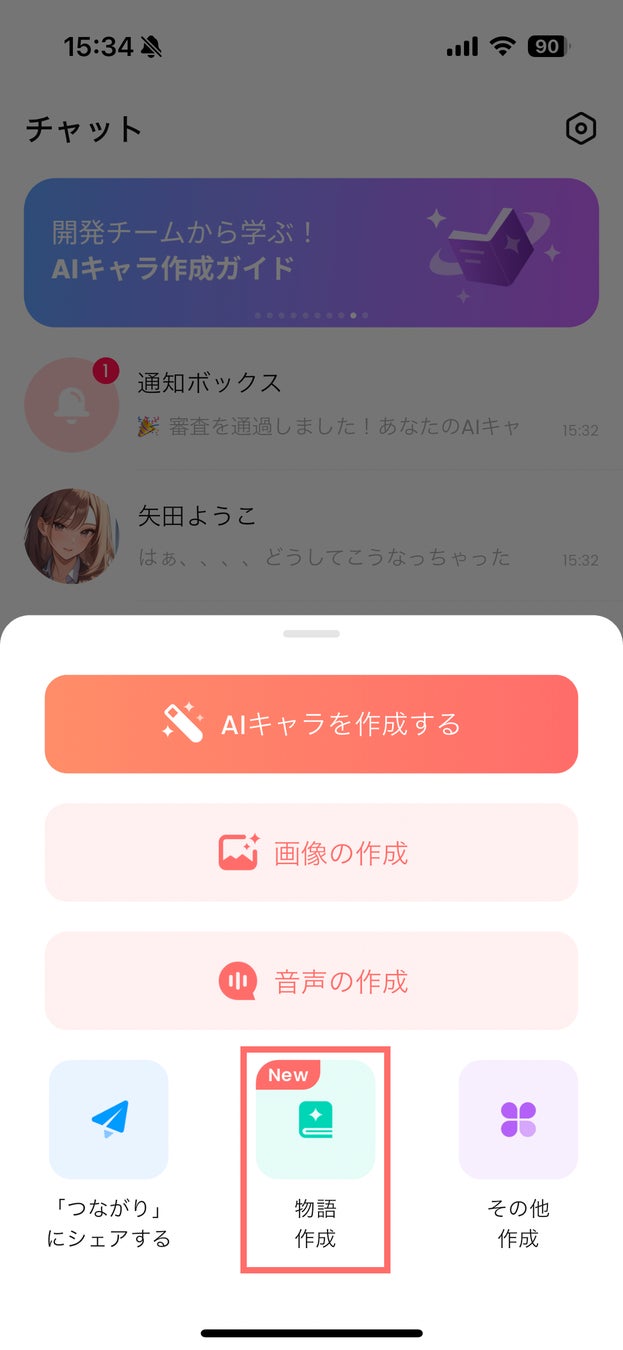This screenshot has height=1350, width=623.
Task: Open the hexagon settings icon
Action: point(581,129)
